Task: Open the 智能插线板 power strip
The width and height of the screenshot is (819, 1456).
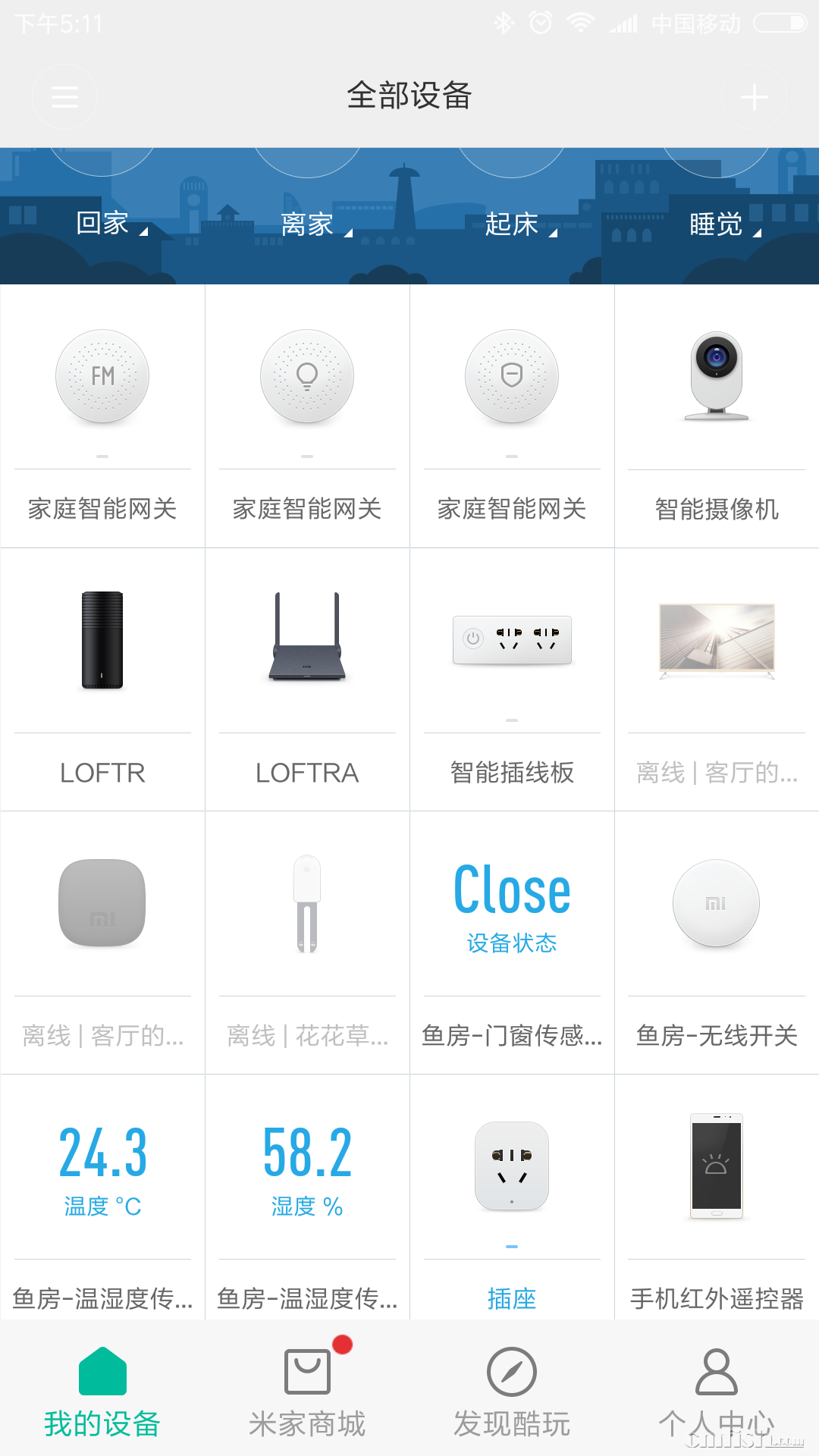Action: coord(512,679)
